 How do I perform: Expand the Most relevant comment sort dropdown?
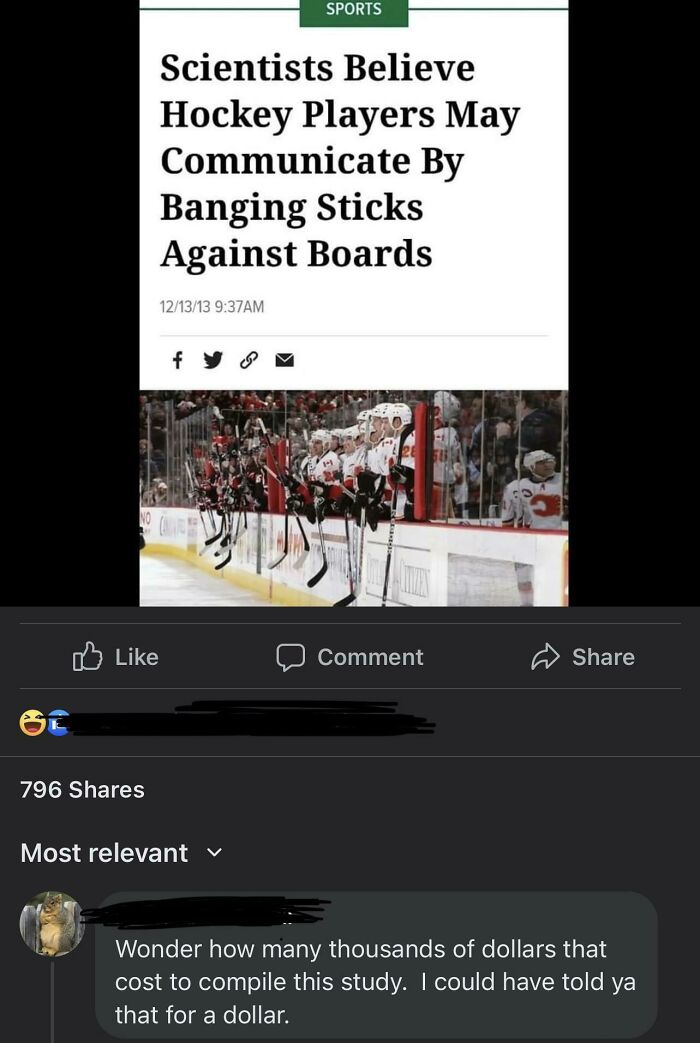(121, 853)
